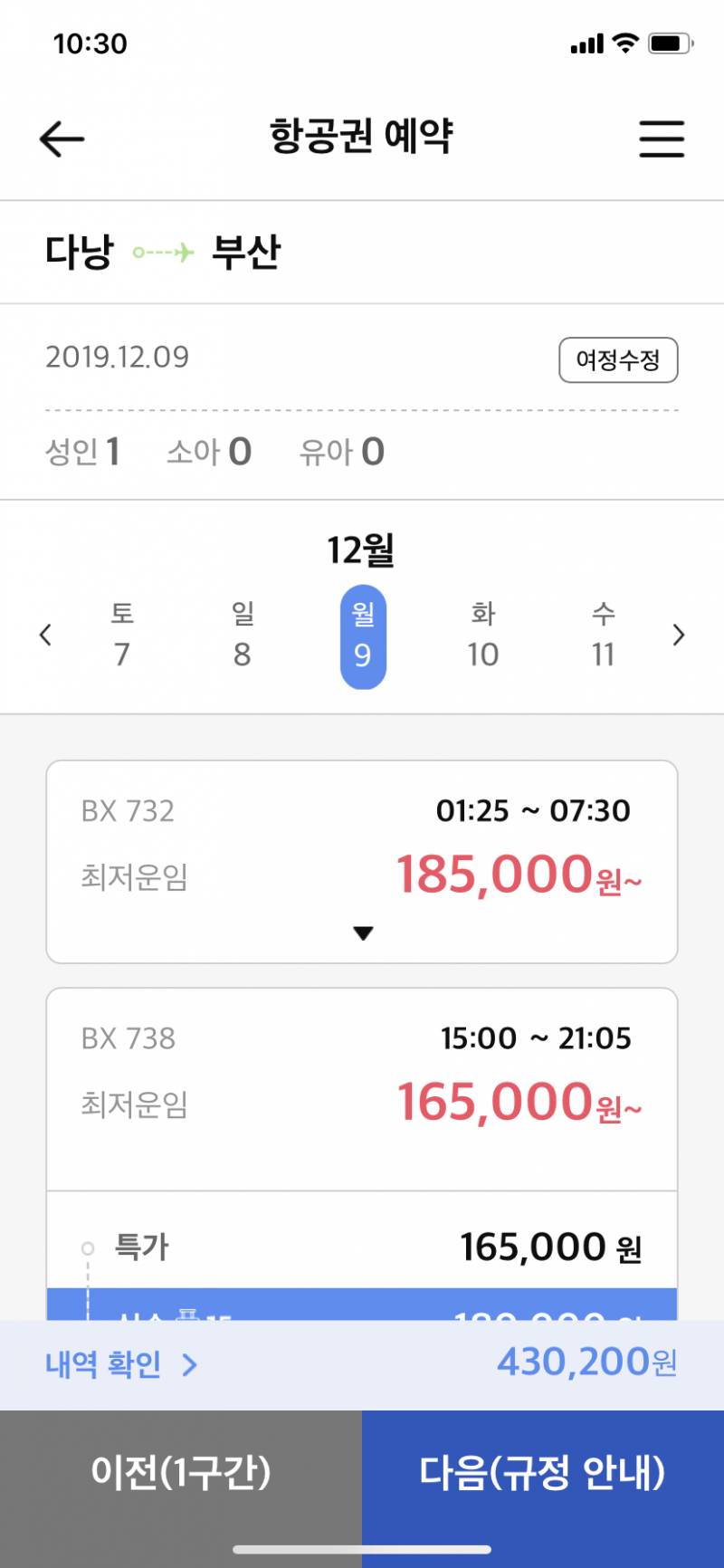Expand fare details for flight BX 732

pyautogui.click(x=362, y=931)
